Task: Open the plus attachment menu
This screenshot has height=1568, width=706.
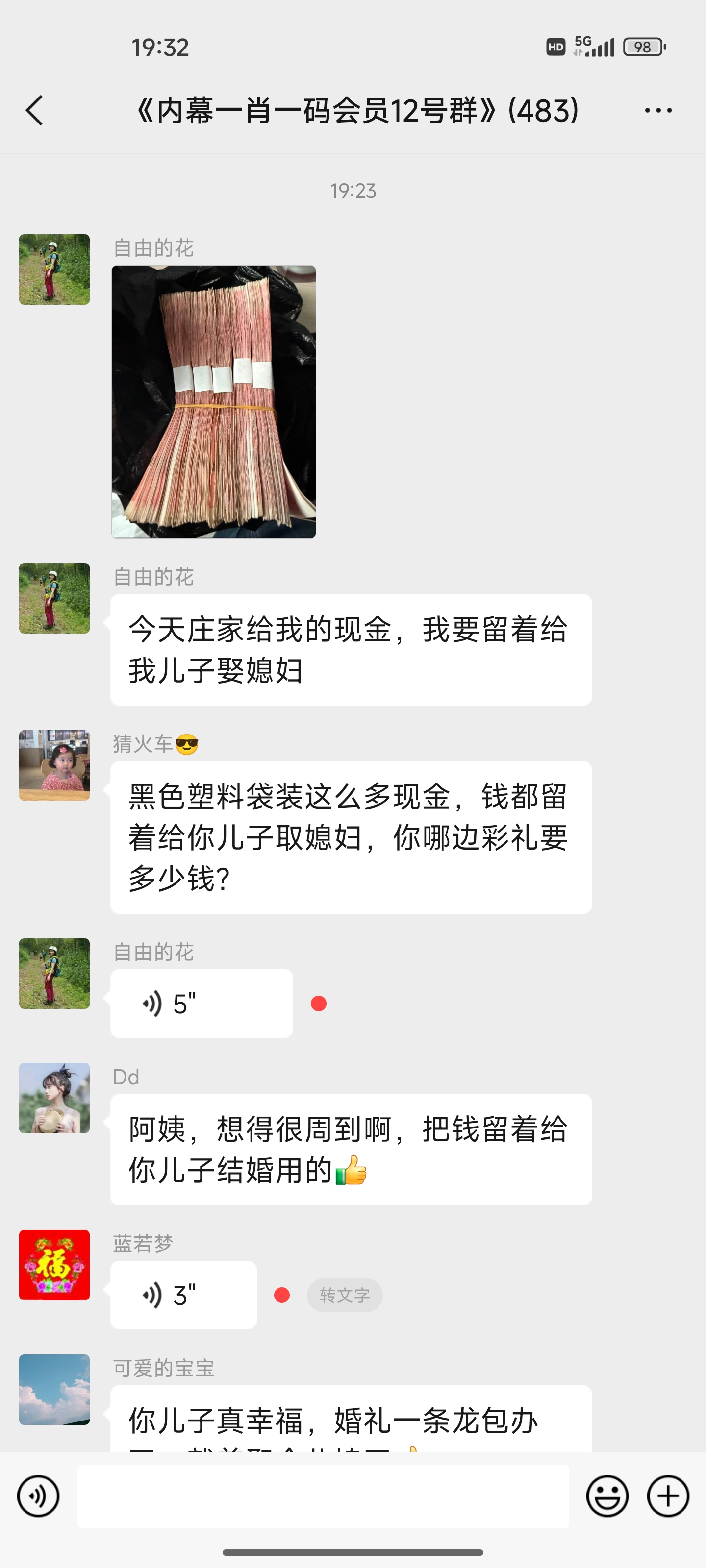Action: pyautogui.click(x=668, y=1496)
